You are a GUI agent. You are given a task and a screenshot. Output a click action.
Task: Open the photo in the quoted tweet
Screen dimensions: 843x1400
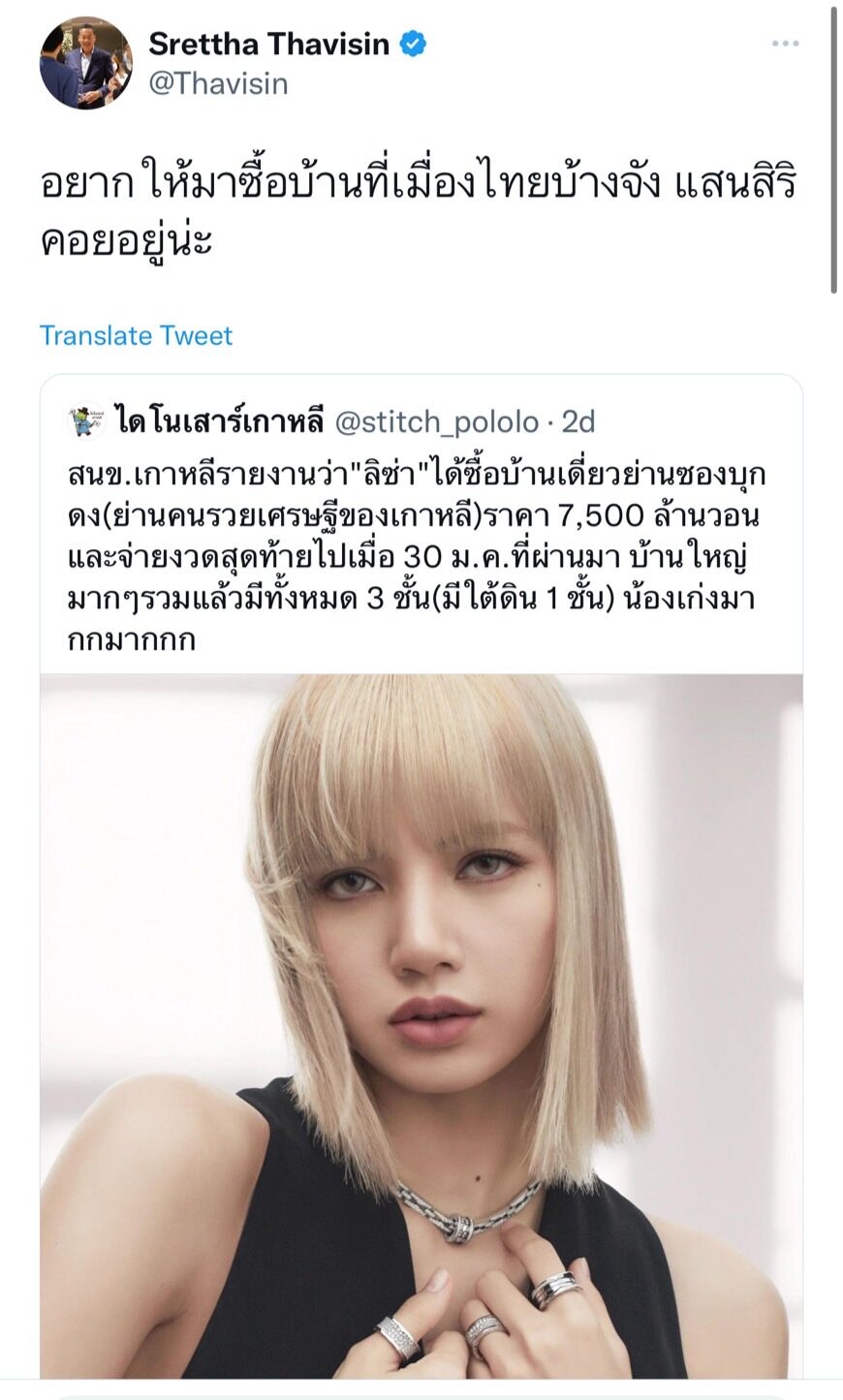click(421, 1025)
